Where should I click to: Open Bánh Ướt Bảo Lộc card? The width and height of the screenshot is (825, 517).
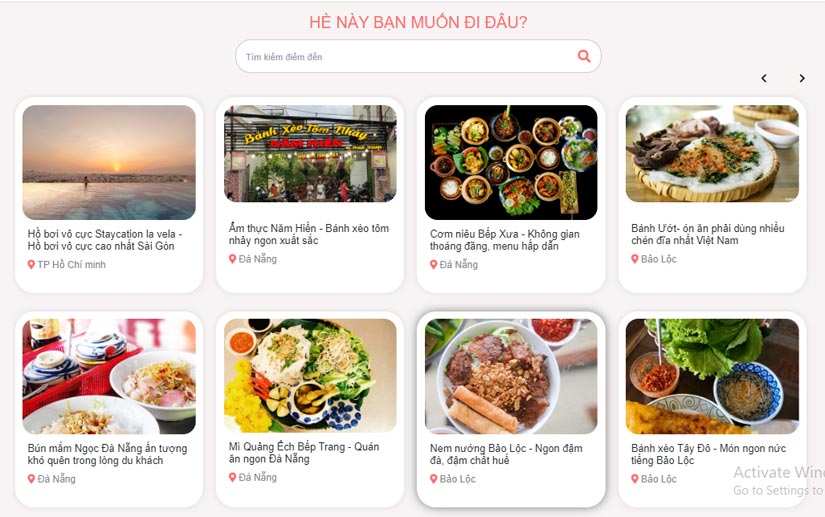tap(712, 190)
